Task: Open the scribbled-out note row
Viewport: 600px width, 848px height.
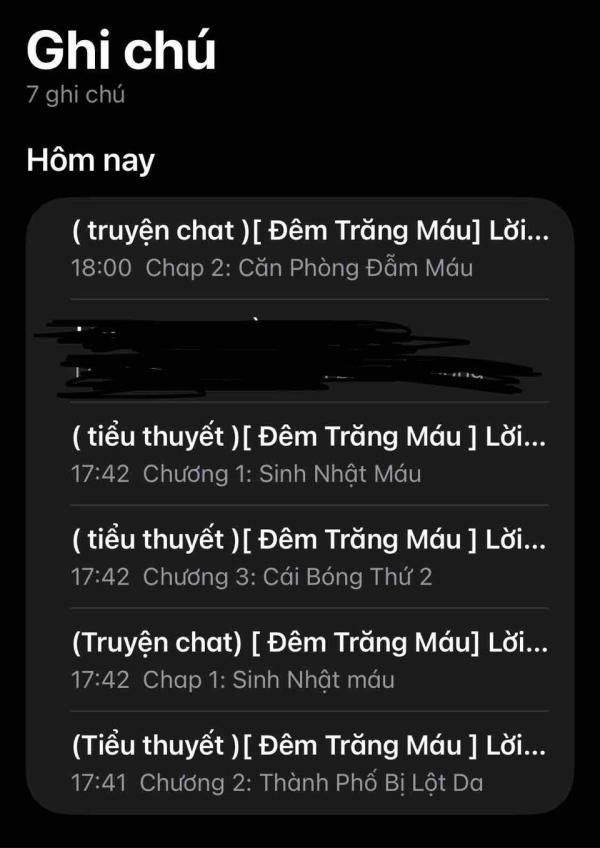Action: (x=300, y=352)
